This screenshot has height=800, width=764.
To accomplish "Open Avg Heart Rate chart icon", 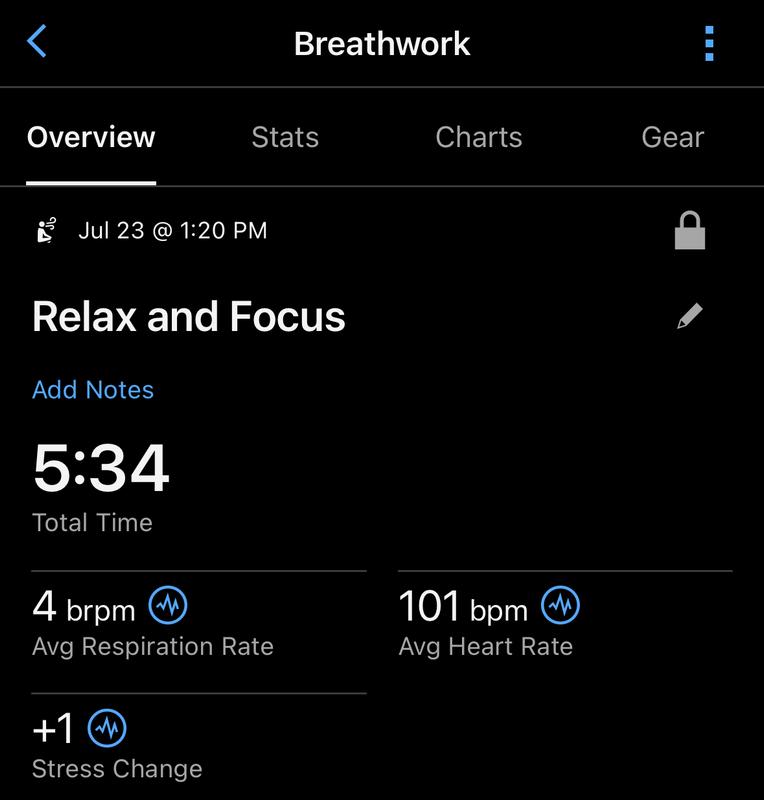I will coord(561,606).
